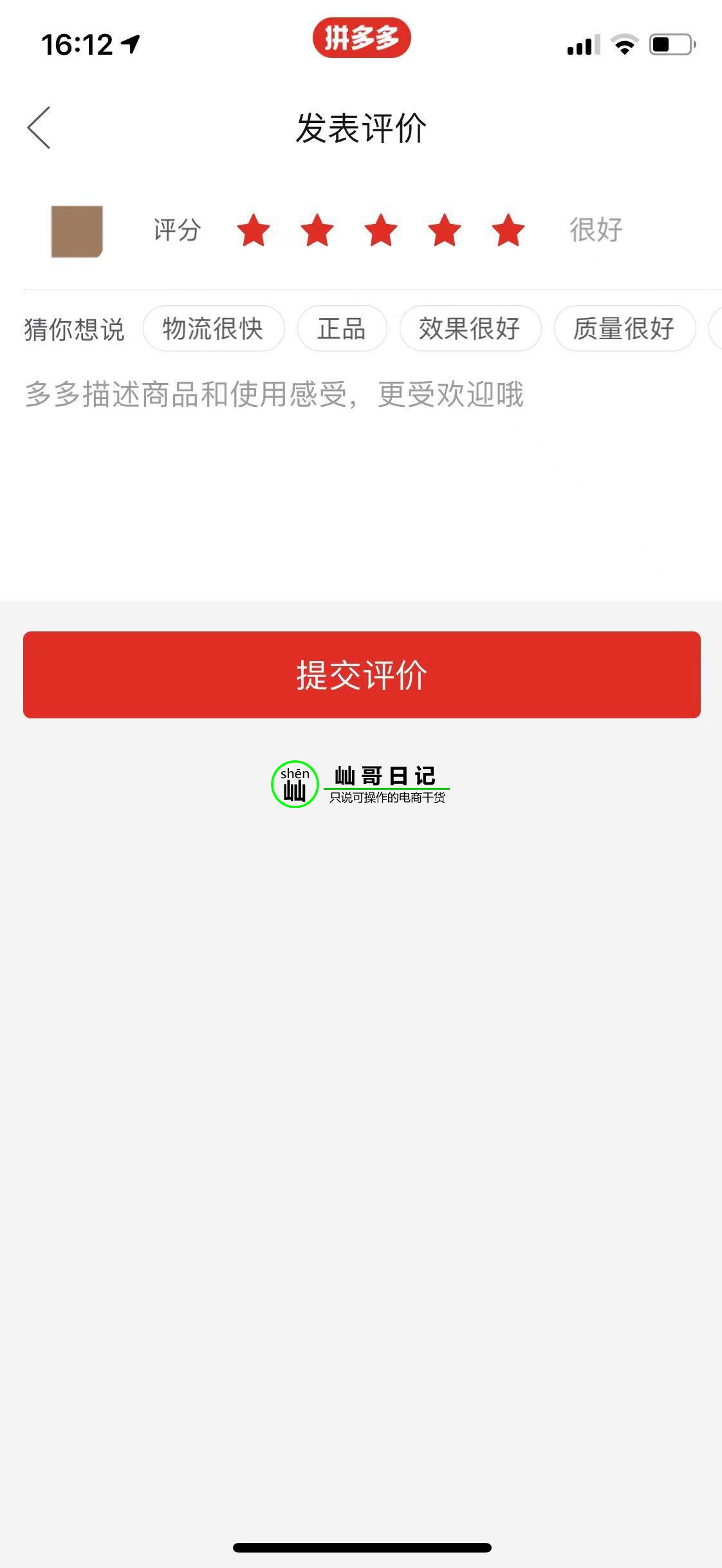Go back from the 发表评价 page
722x1568 pixels.
coord(39,128)
